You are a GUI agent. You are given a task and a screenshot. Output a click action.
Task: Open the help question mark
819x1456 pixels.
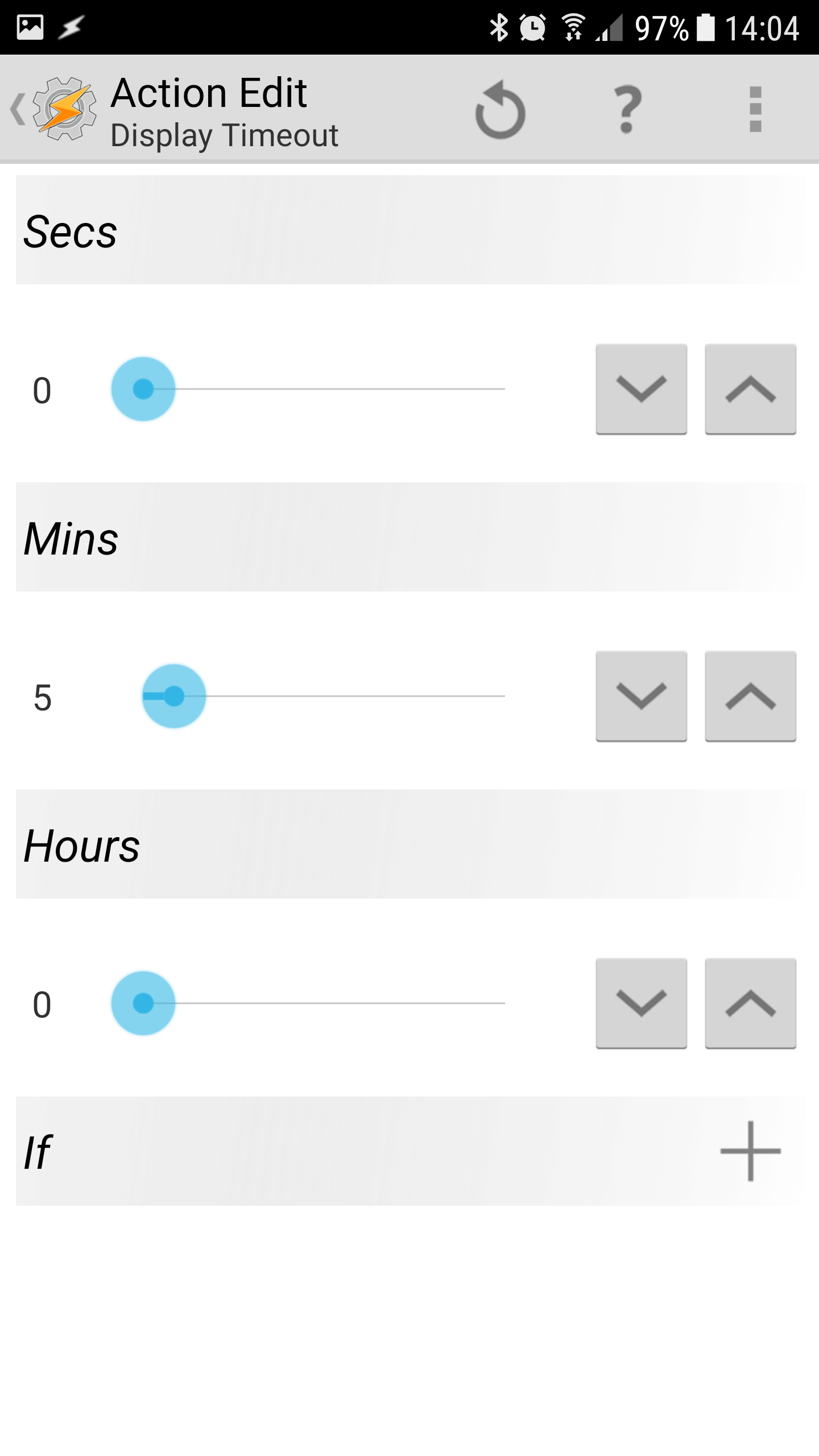(628, 109)
